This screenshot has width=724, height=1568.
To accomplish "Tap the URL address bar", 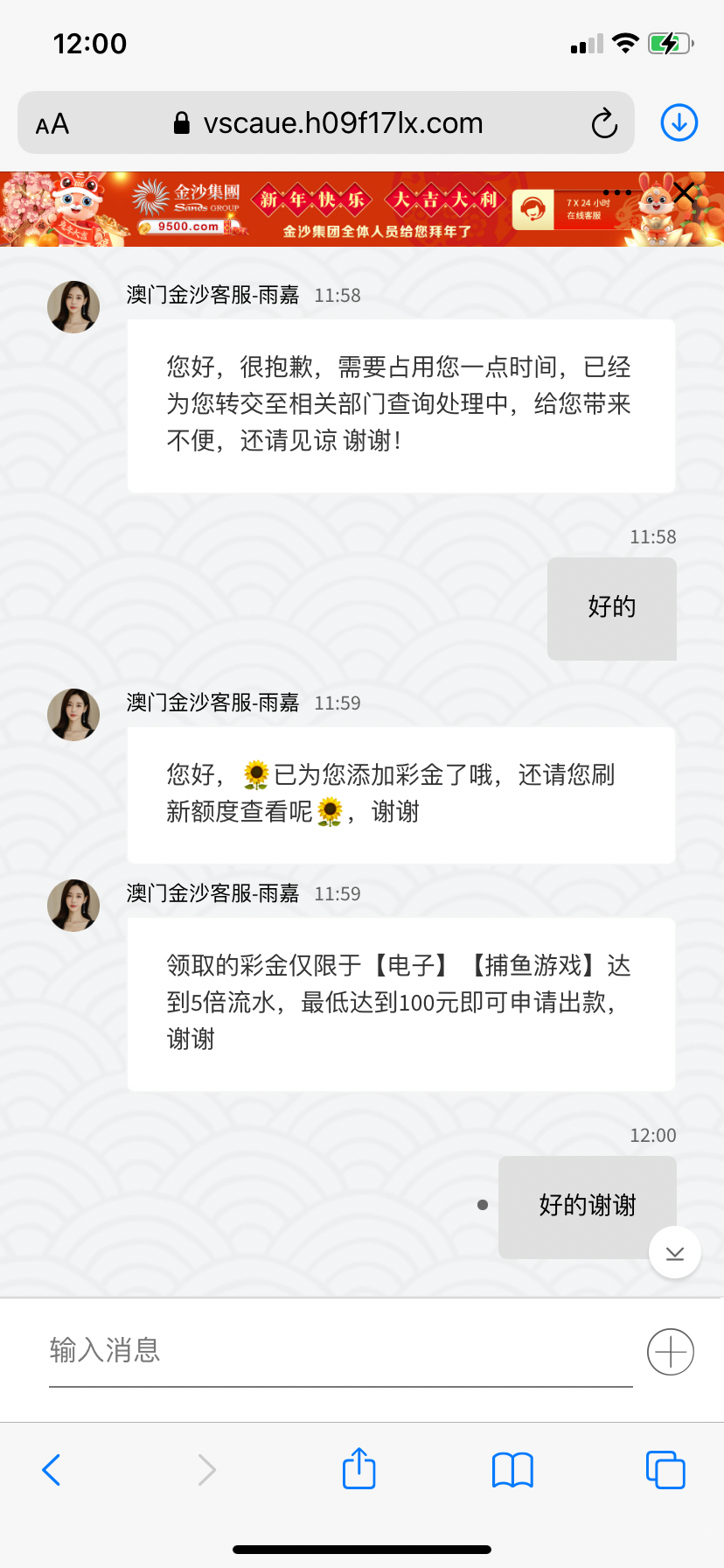I will (x=343, y=123).
